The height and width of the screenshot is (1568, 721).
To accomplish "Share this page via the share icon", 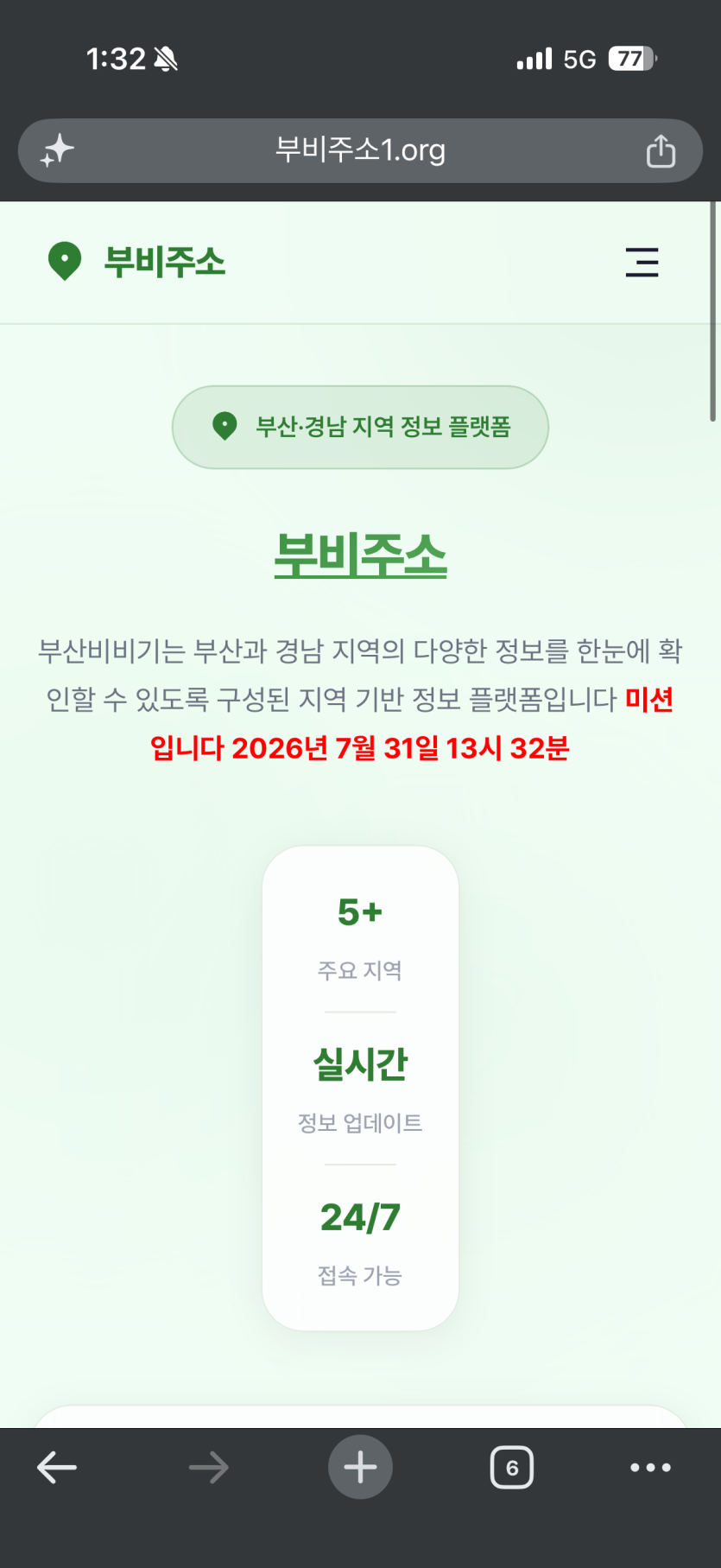I will [x=661, y=150].
